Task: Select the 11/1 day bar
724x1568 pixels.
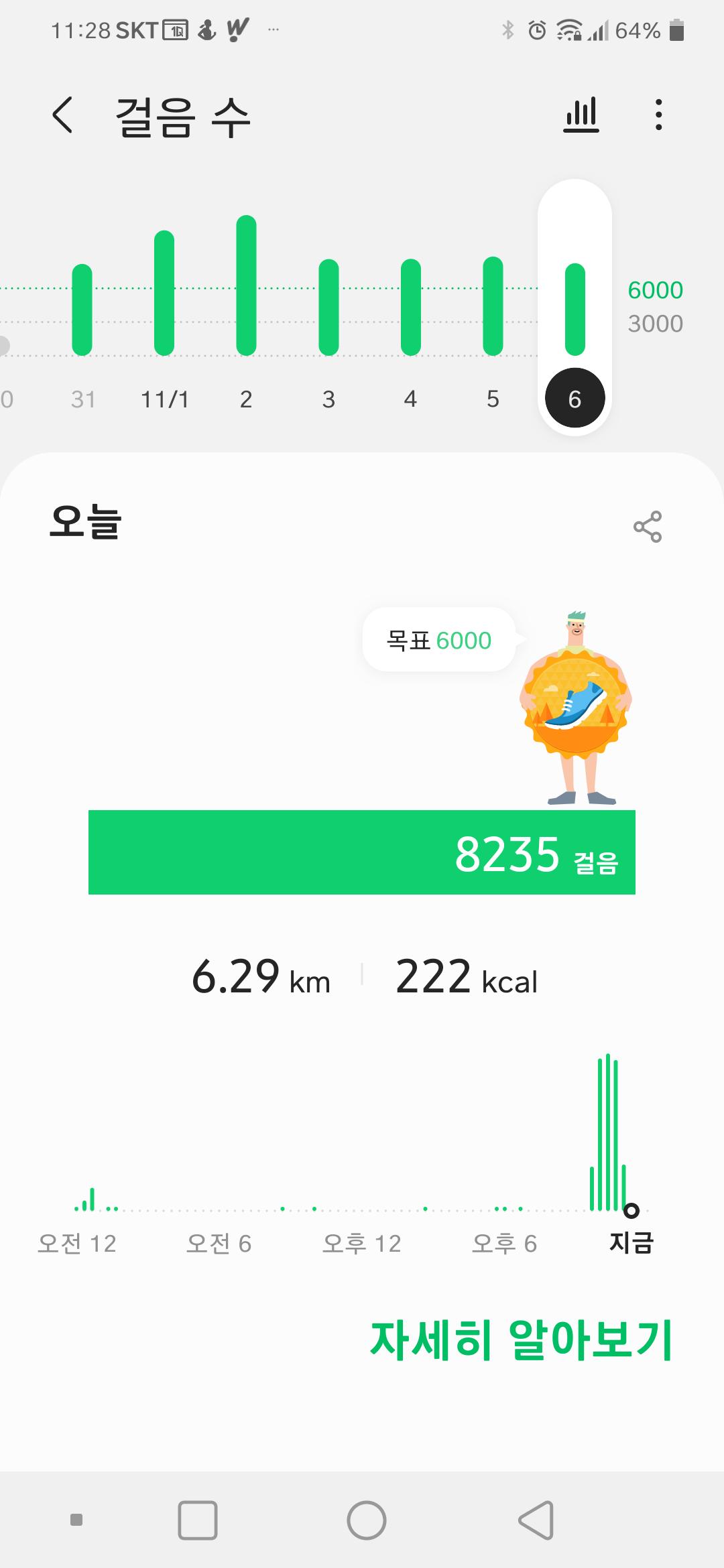Action: coord(164,293)
